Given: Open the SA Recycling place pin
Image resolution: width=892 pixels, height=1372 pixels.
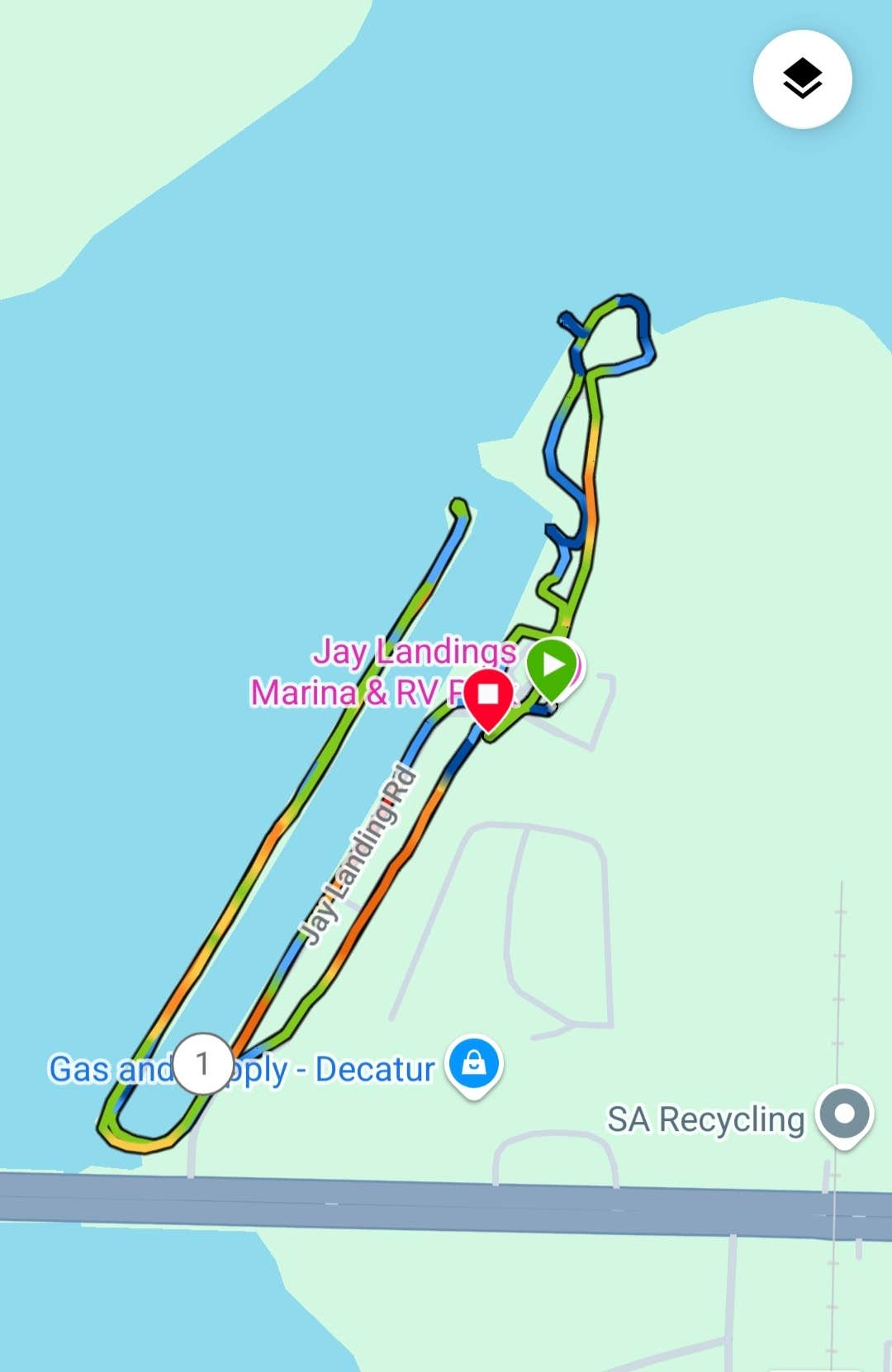Looking at the screenshot, I should click(x=843, y=1114).
